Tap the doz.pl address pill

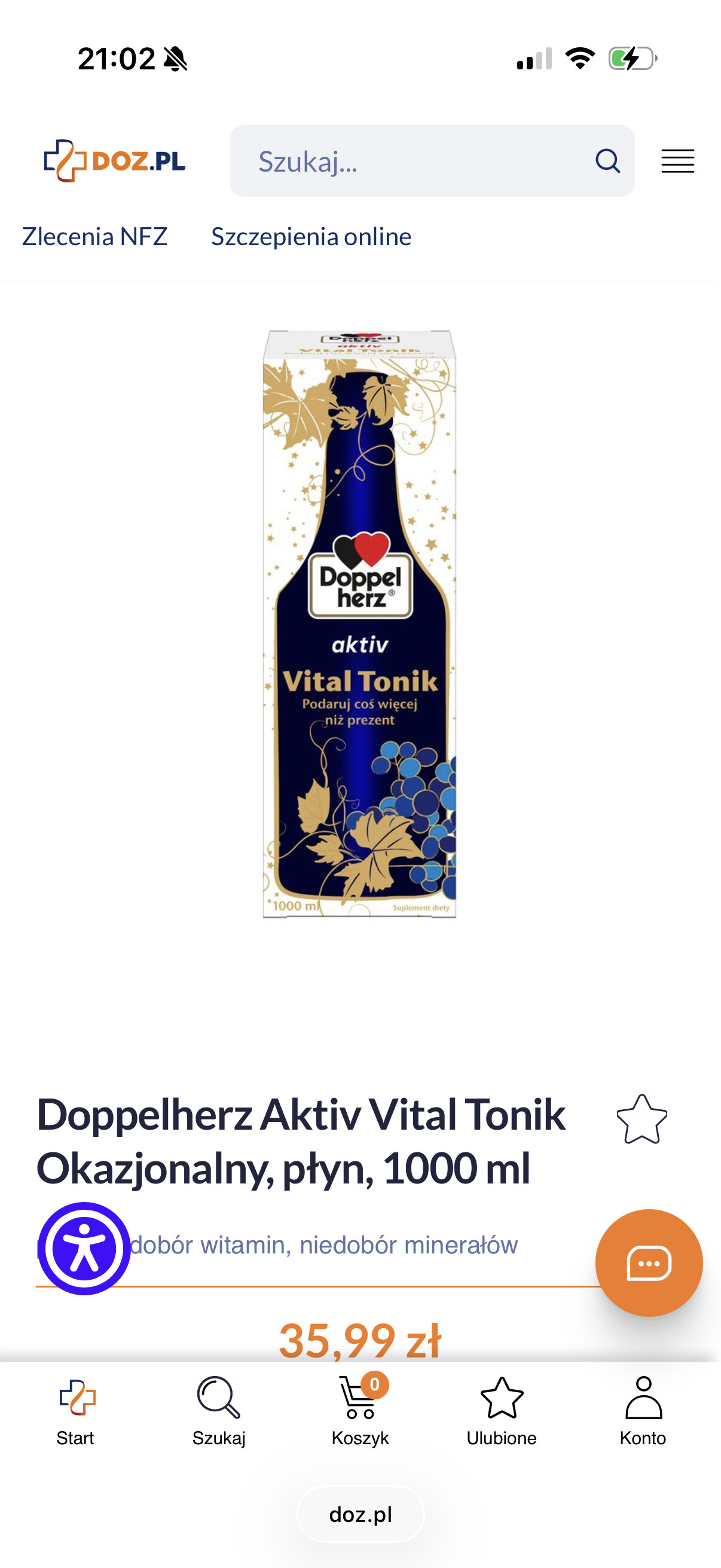pyautogui.click(x=360, y=1514)
